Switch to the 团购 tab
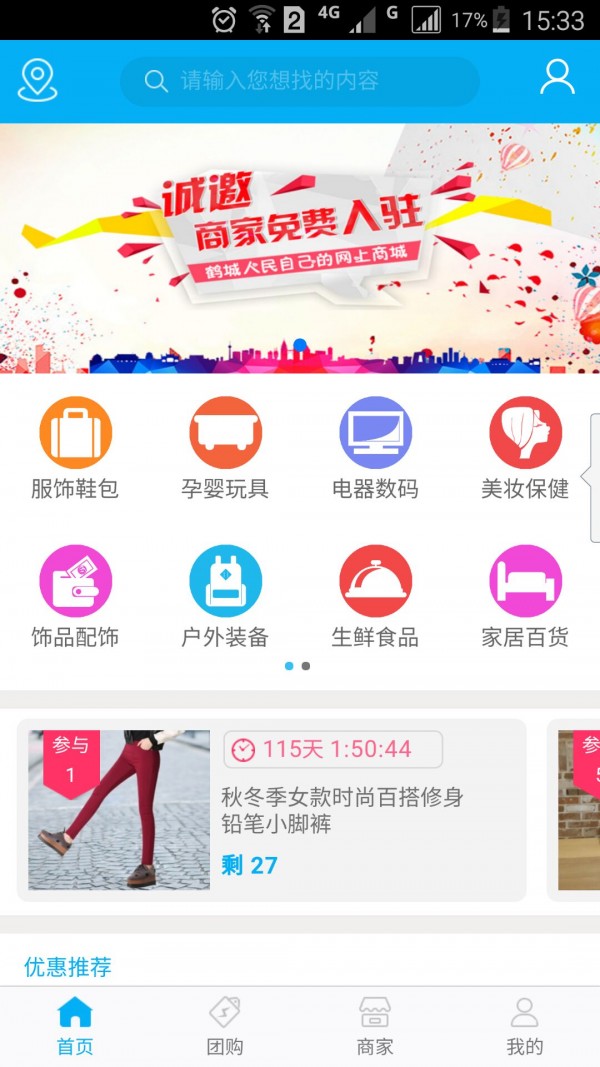The image size is (600, 1067). pyautogui.click(x=225, y=1027)
